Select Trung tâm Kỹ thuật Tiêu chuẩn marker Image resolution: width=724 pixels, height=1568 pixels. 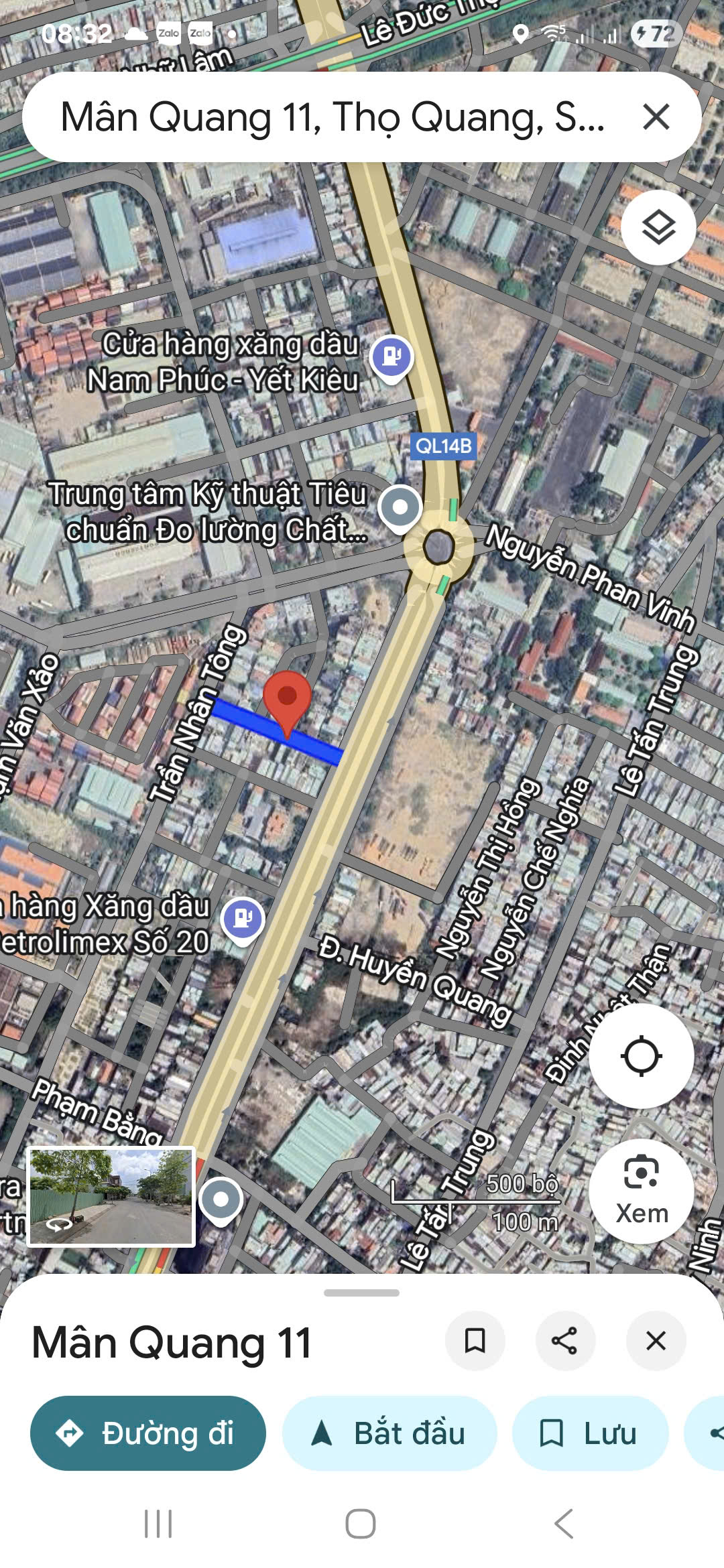pyautogui.click(x=400, y=507)
